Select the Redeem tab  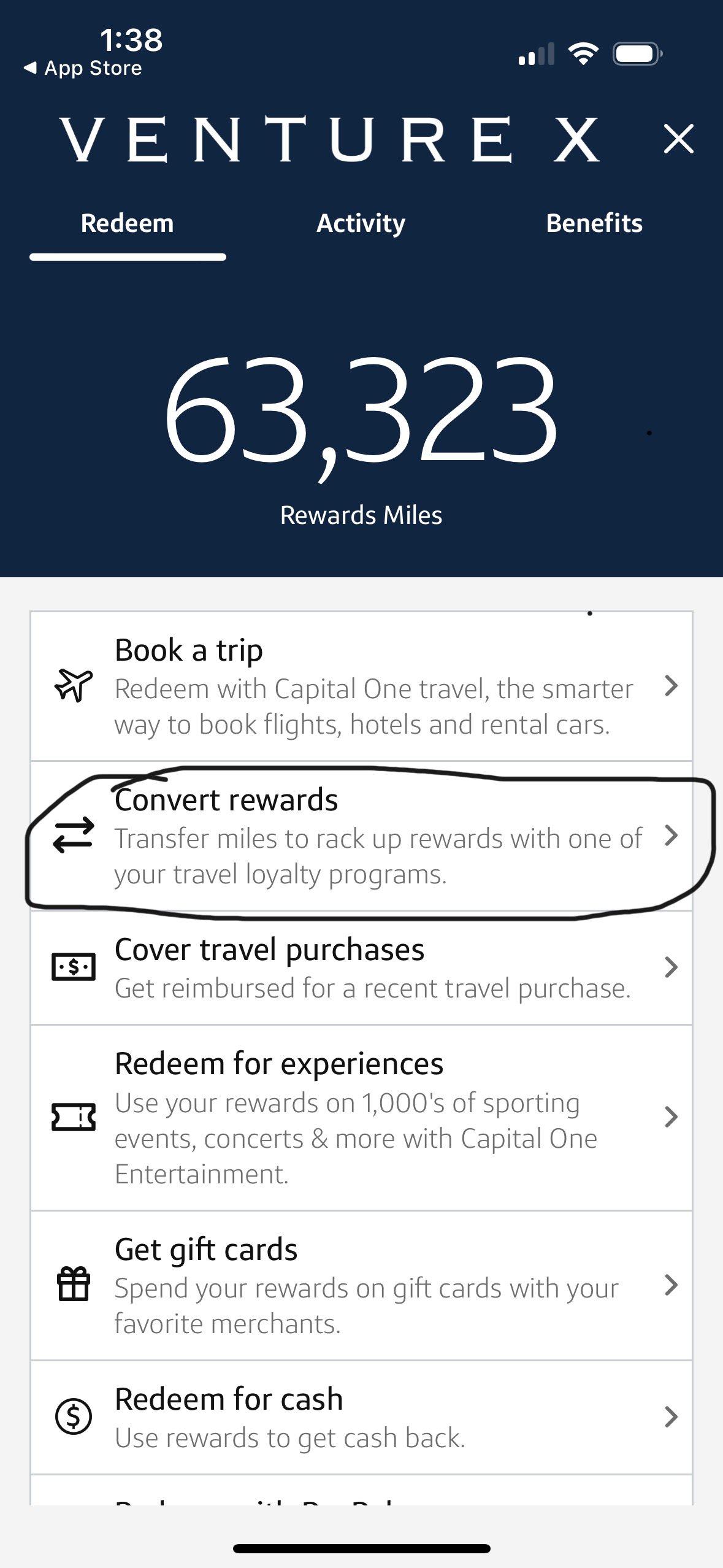[x=128, y=223]
